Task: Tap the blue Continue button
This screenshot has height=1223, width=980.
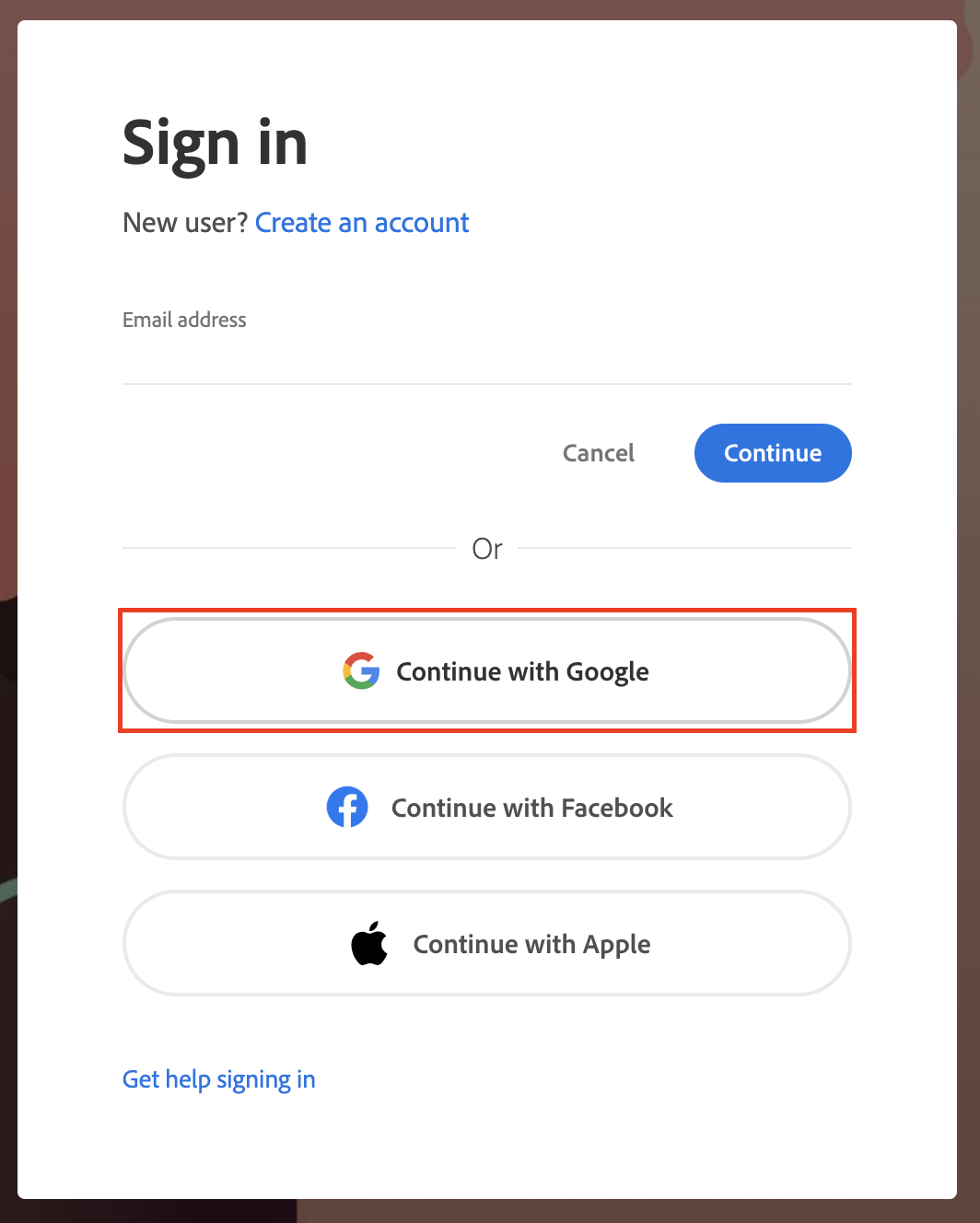Action: [772, 453]
